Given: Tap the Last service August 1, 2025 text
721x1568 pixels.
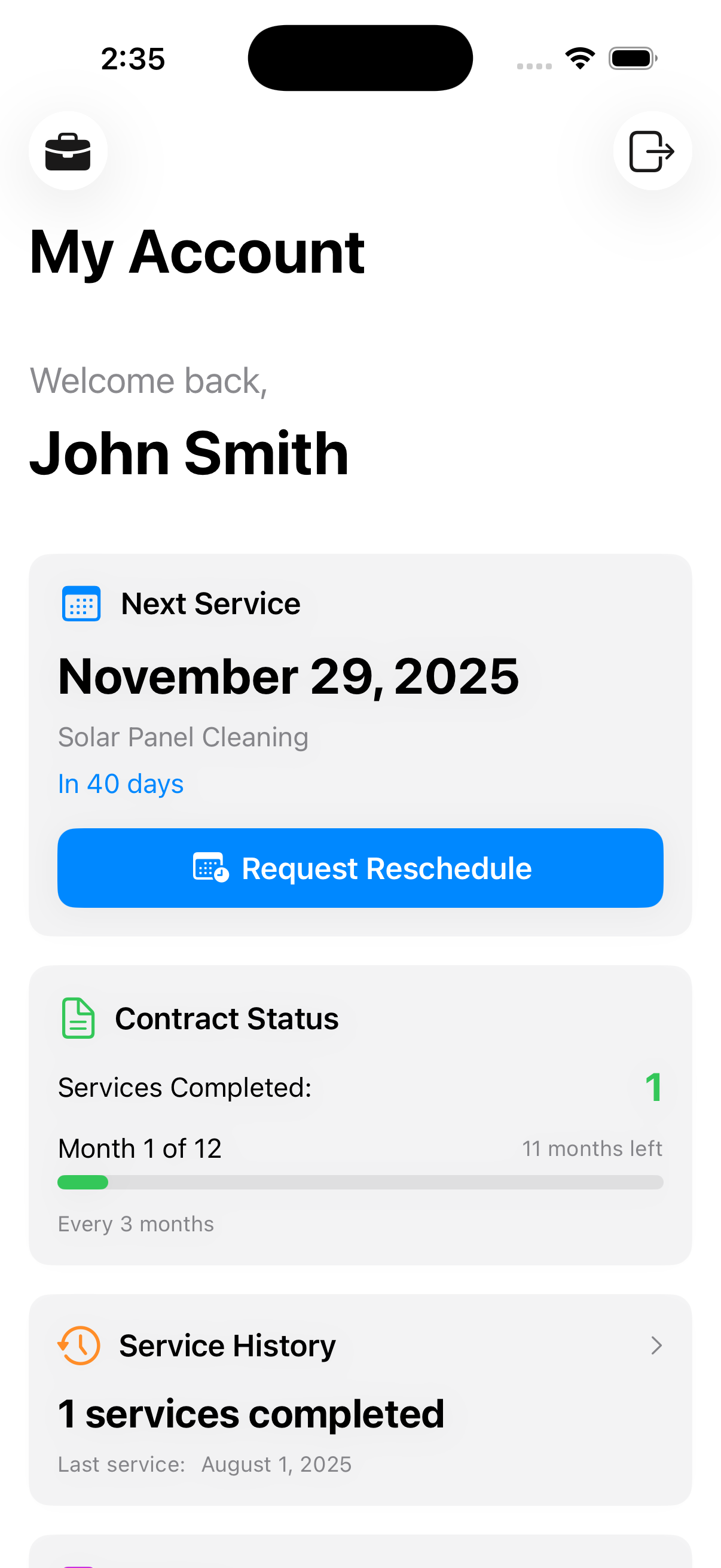Looking at the screenshot, I should [x=204, y=1463].
